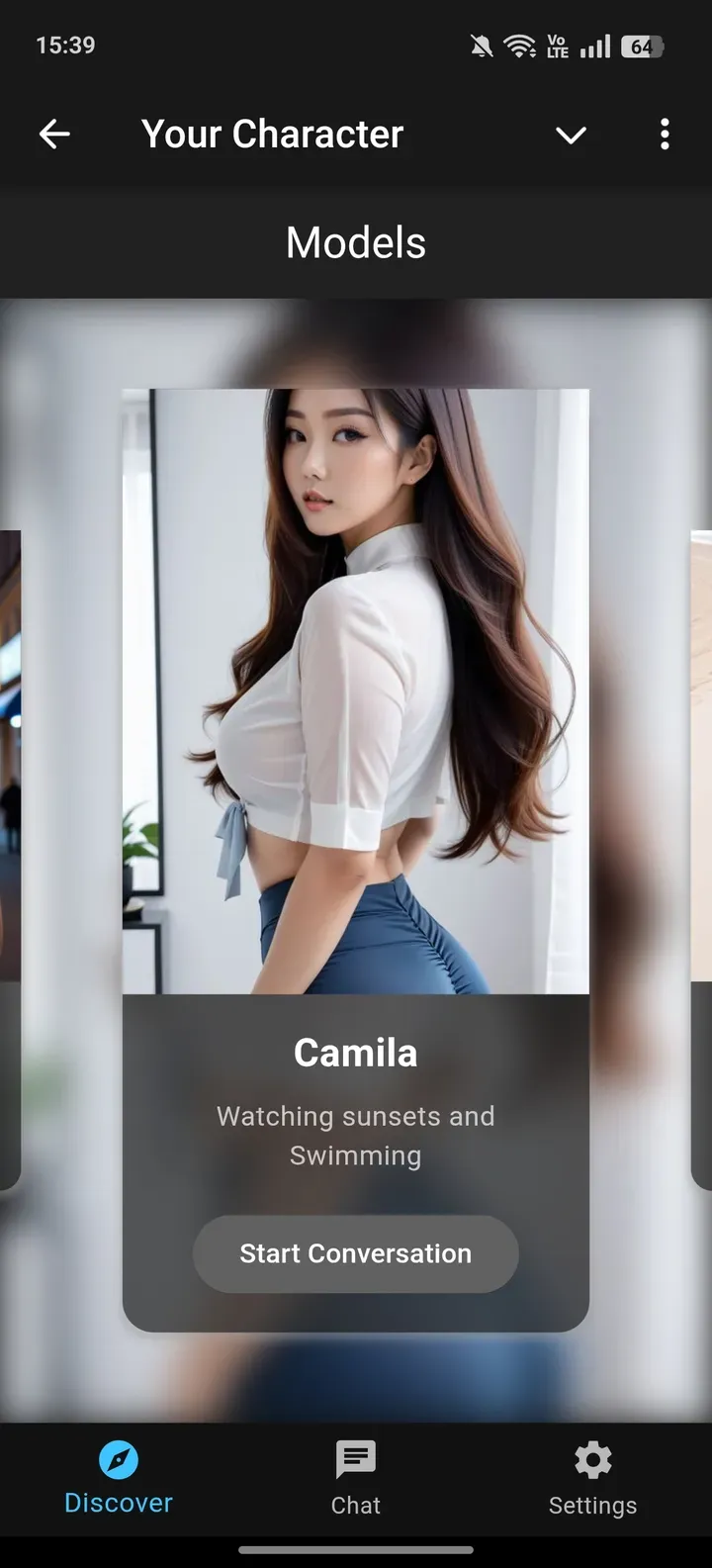712x1568 pixels.
Task: Open the three-dot overflow menu
Action: click(665, 134)
